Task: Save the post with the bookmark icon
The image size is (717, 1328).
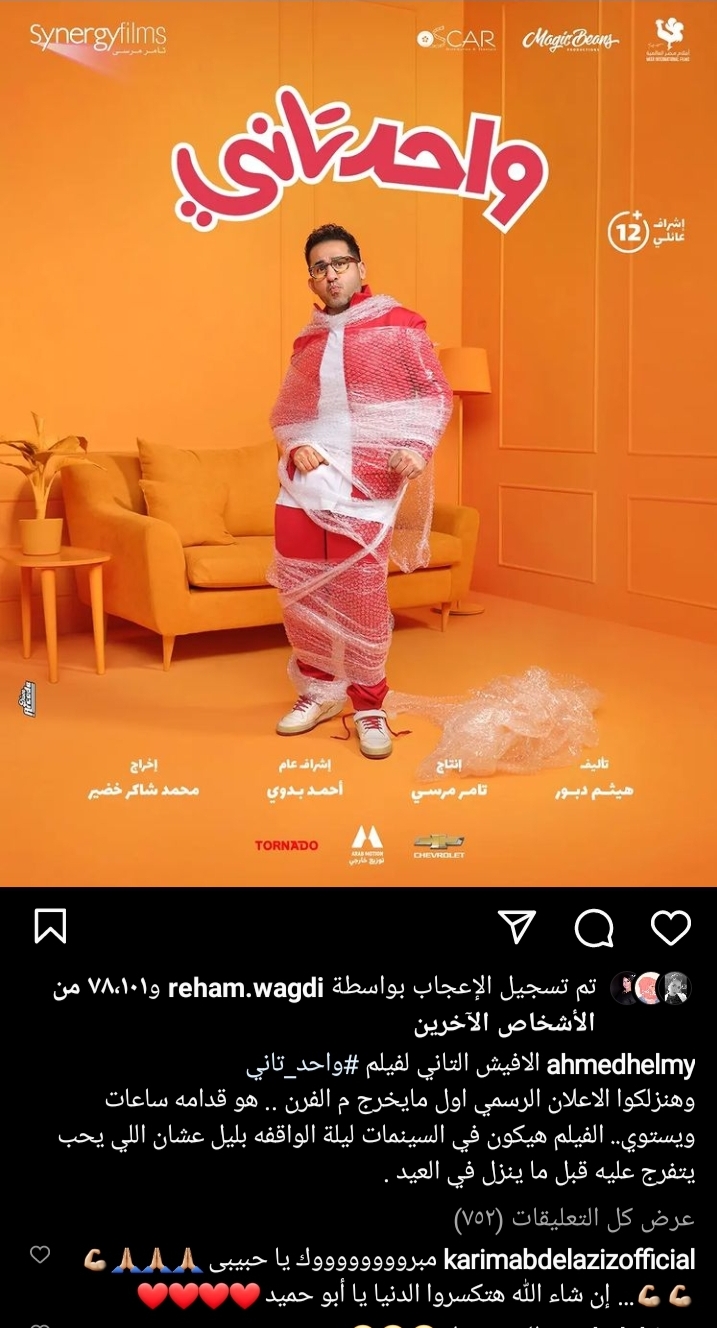Action: click(x=50, y=926)
